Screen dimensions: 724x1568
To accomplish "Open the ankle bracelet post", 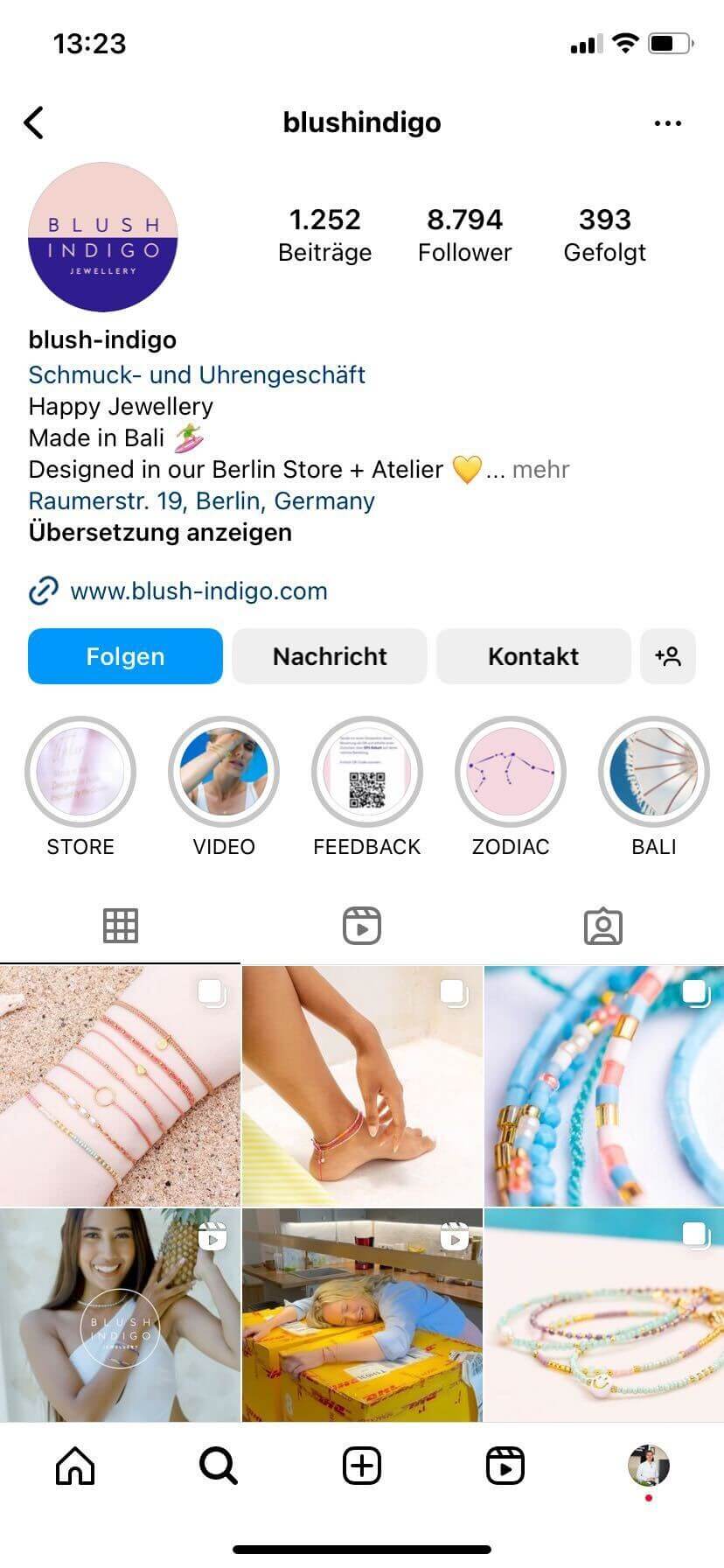I will click(362, 1086).
